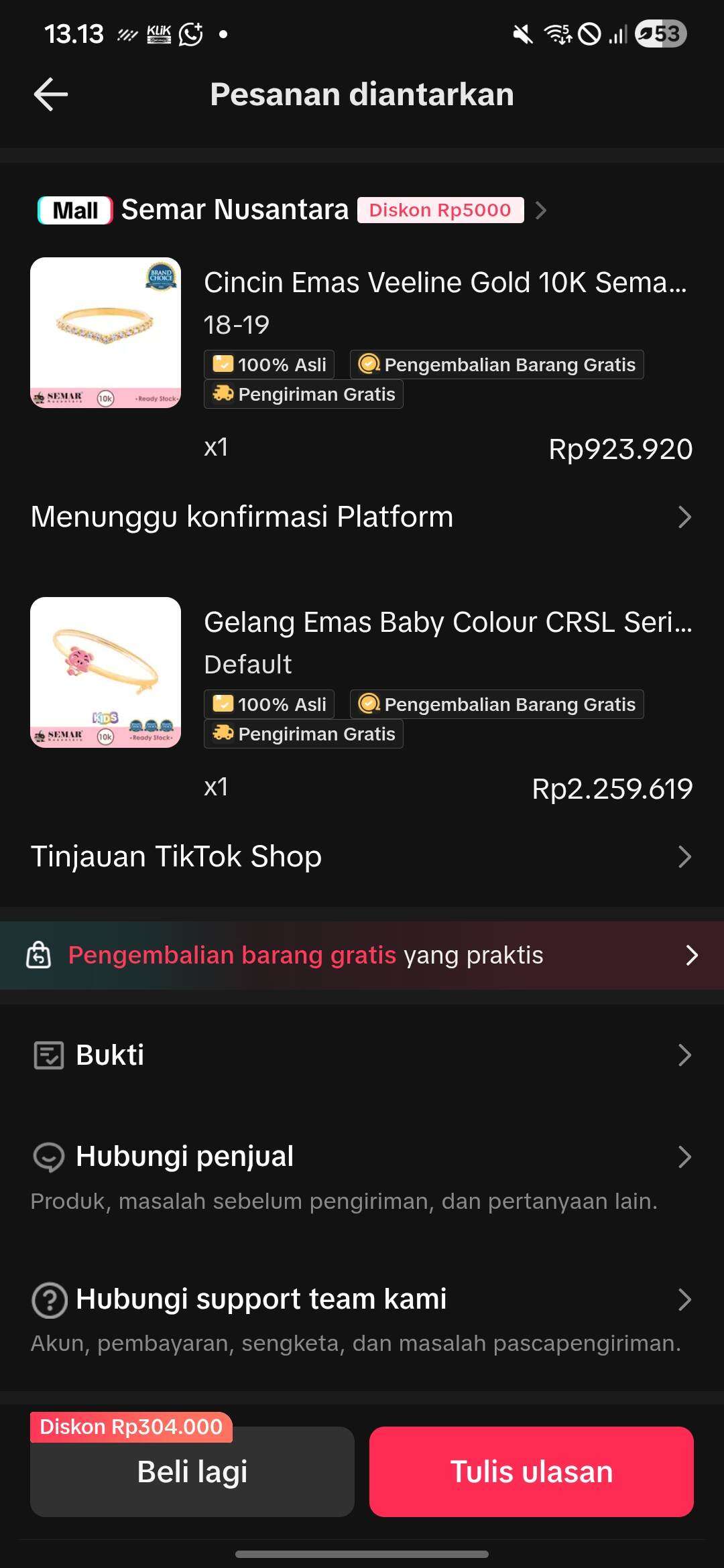Expand Menunggu konfirmasi Platform details
The width and height of the screenshot is (724, 1568).
684,517
